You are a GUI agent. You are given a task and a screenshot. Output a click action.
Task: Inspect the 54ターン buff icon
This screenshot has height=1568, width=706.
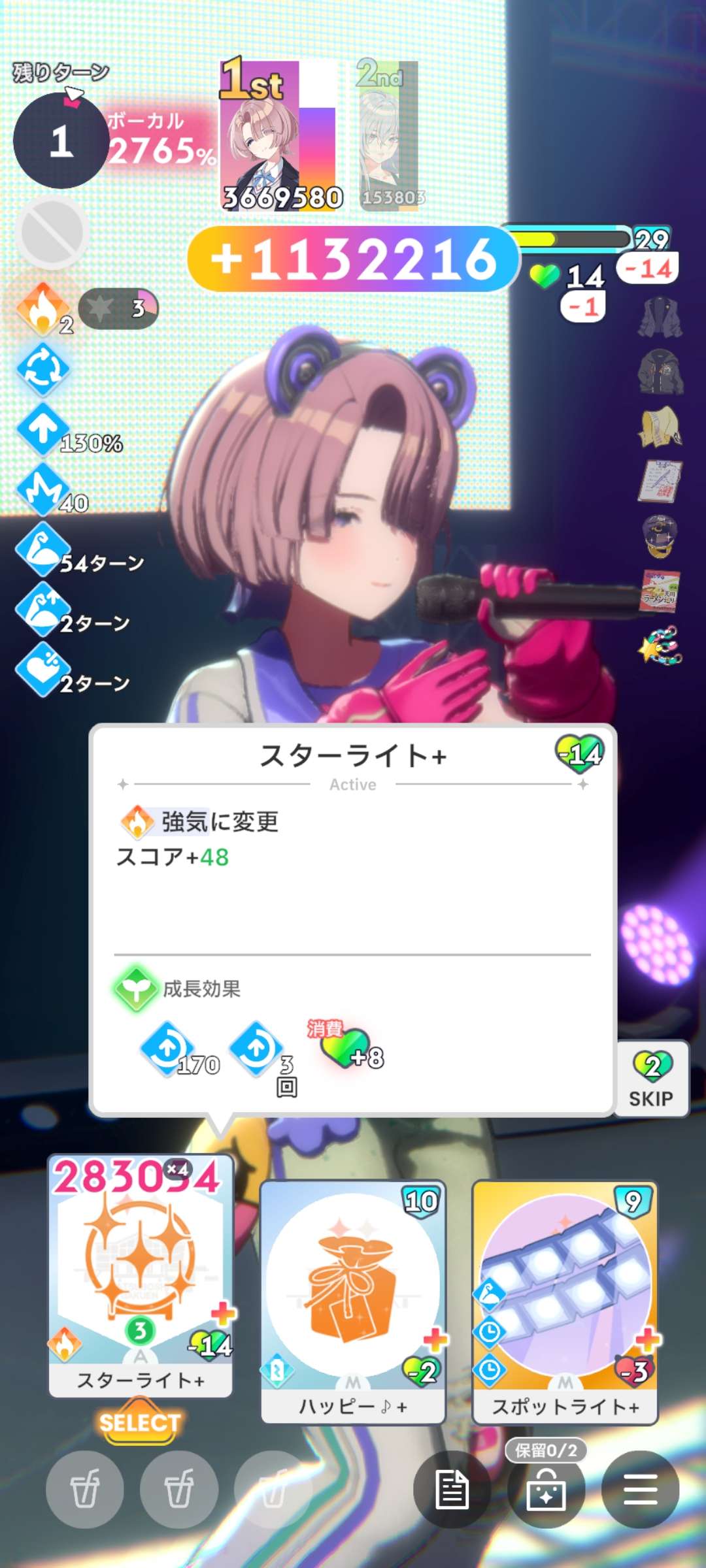pyautogui.click(x=43, y=550)
